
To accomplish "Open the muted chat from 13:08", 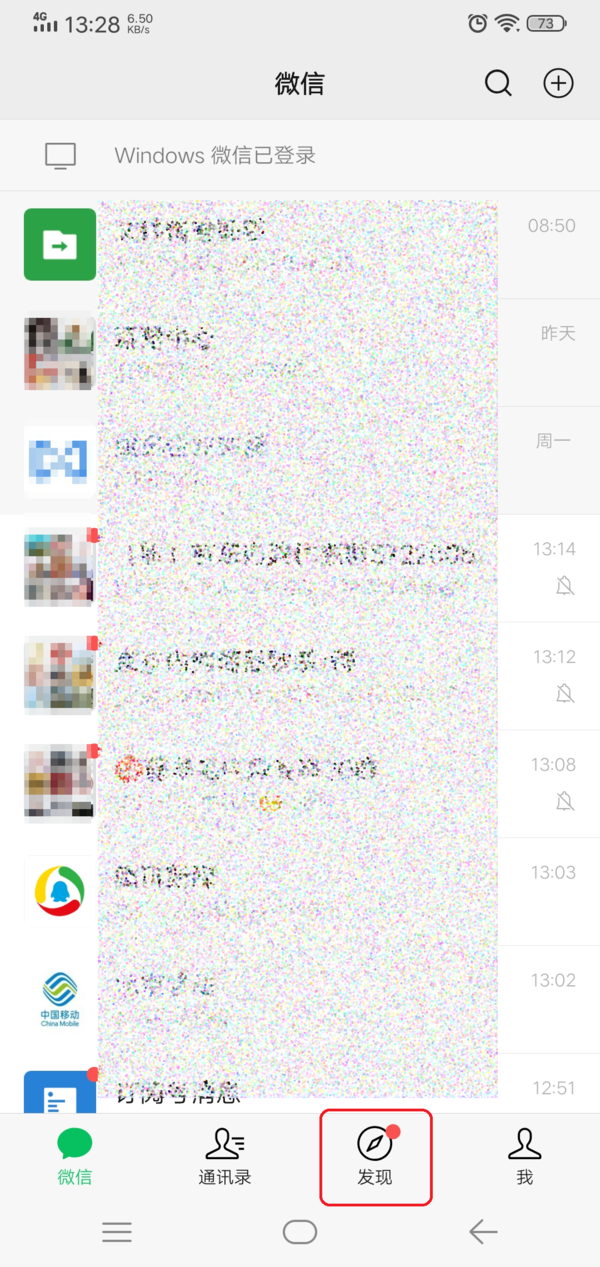I will [300, 784].
